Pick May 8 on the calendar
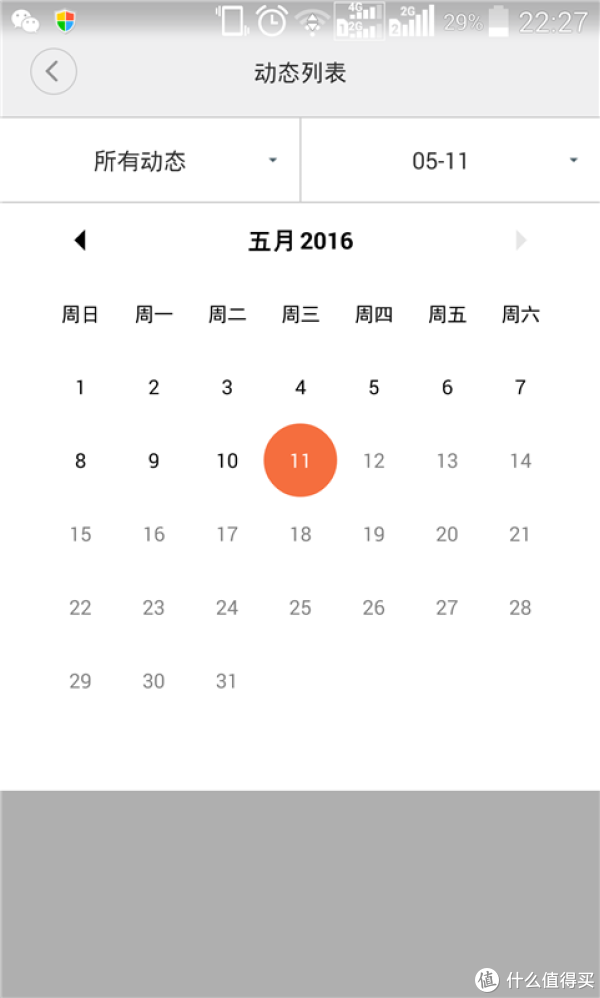The image size is (600, 998). [x=80, y=460]
